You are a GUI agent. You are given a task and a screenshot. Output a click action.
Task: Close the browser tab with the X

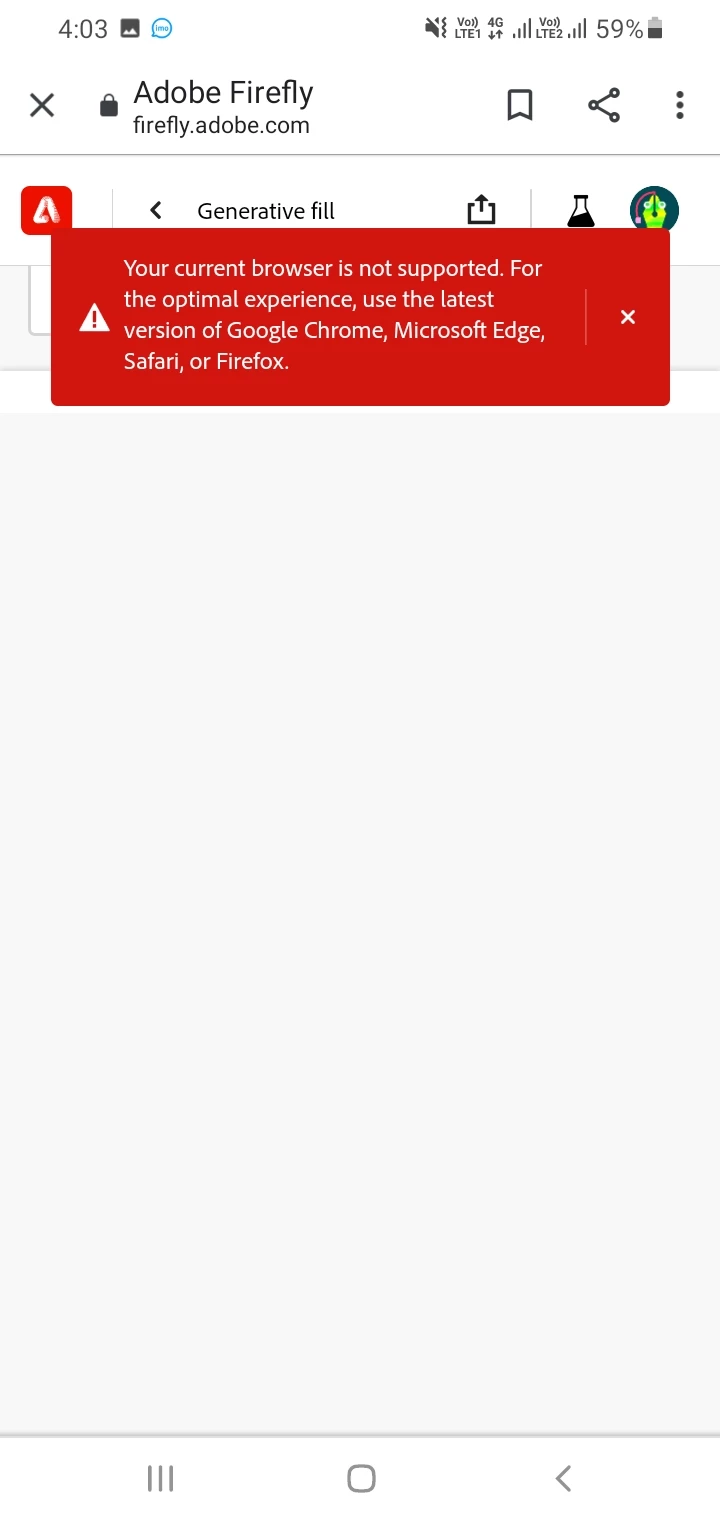(42, 105)
